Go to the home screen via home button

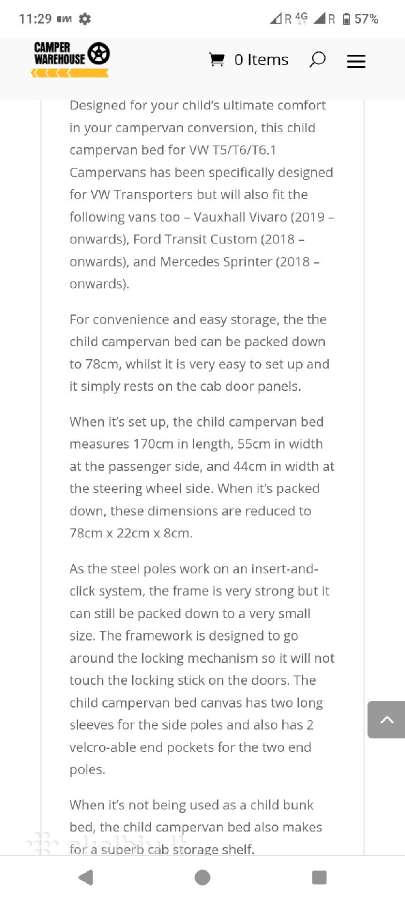coord(202,877)
